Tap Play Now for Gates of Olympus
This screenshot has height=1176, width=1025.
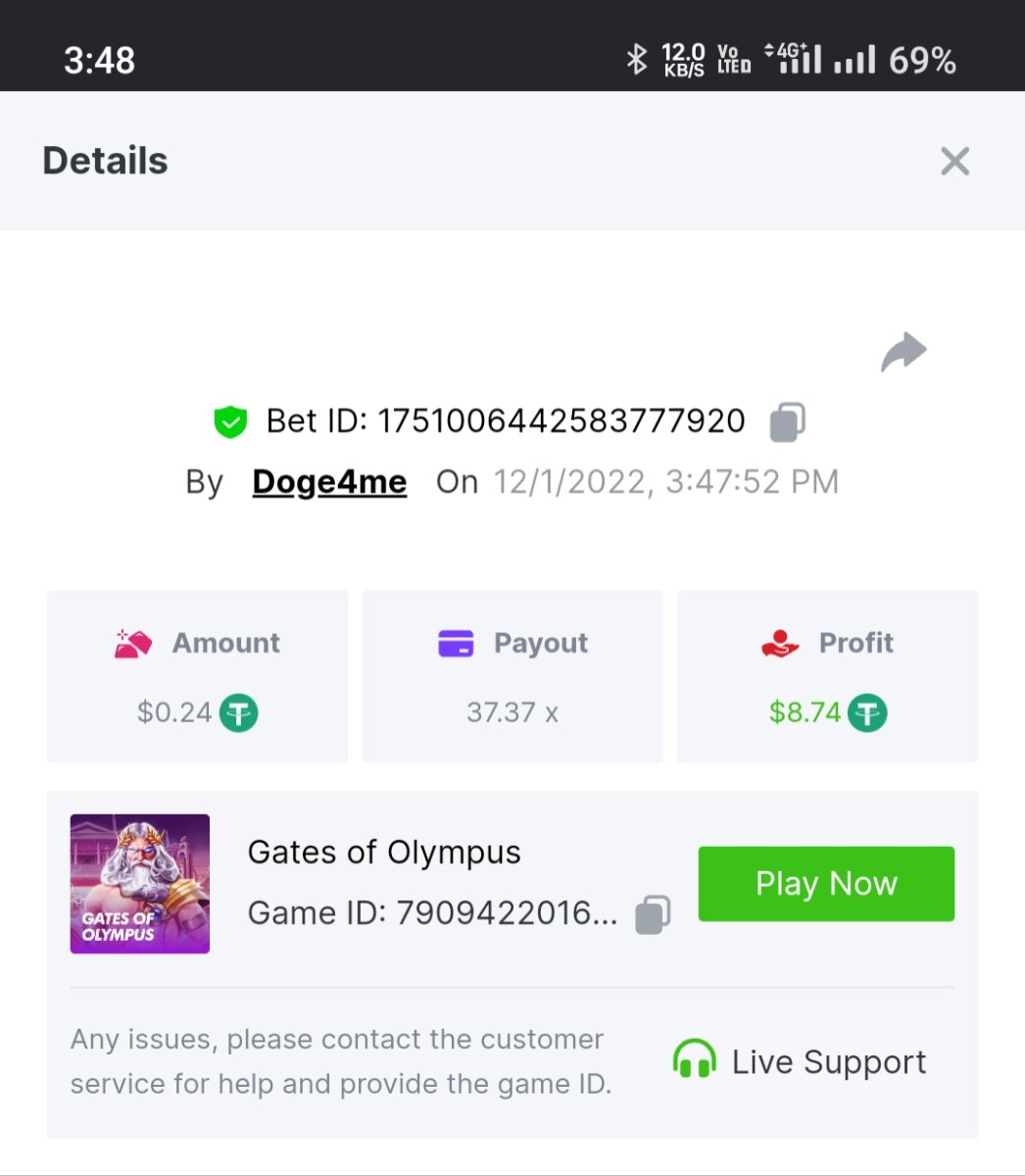[825, 884]
